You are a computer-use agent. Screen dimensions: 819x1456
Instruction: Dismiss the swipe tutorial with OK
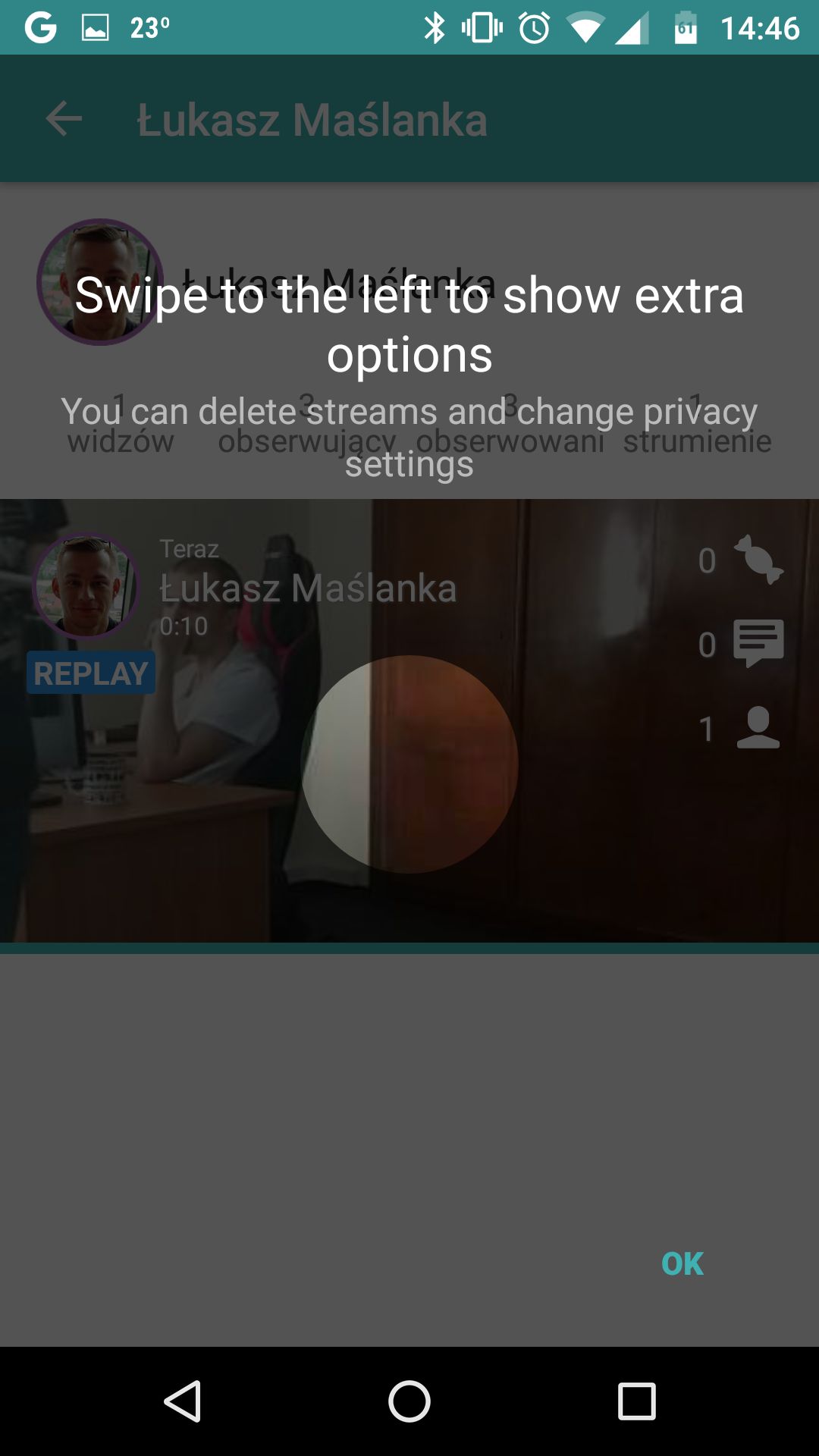click(x=682, y=1263)
